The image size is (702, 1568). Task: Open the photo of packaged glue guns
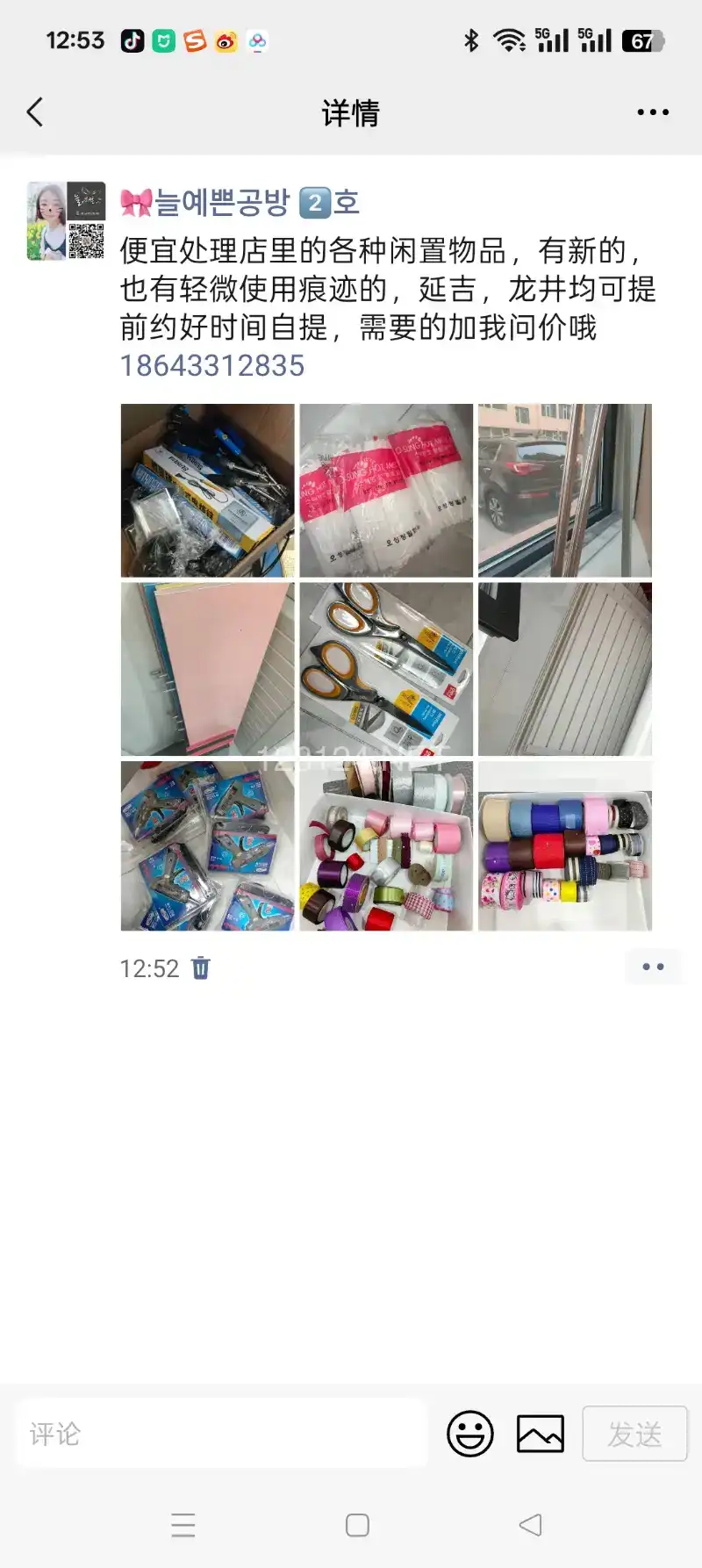point(208,846)
